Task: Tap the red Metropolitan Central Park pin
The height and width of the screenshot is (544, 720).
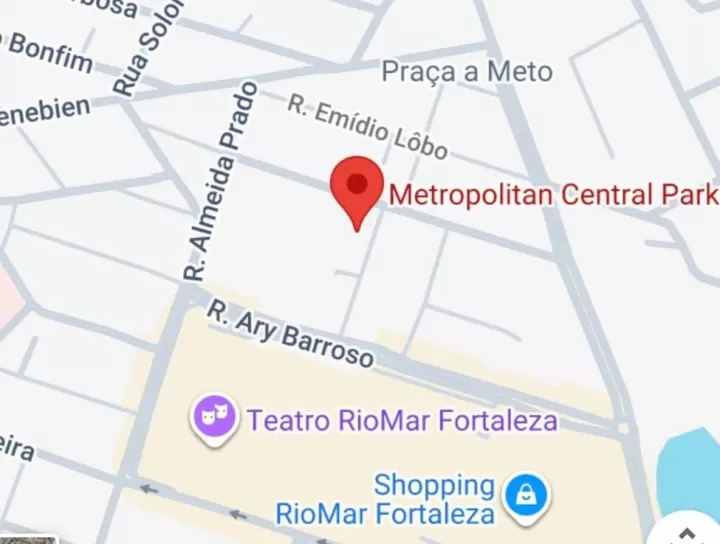Action: click(x=357, y=188)
